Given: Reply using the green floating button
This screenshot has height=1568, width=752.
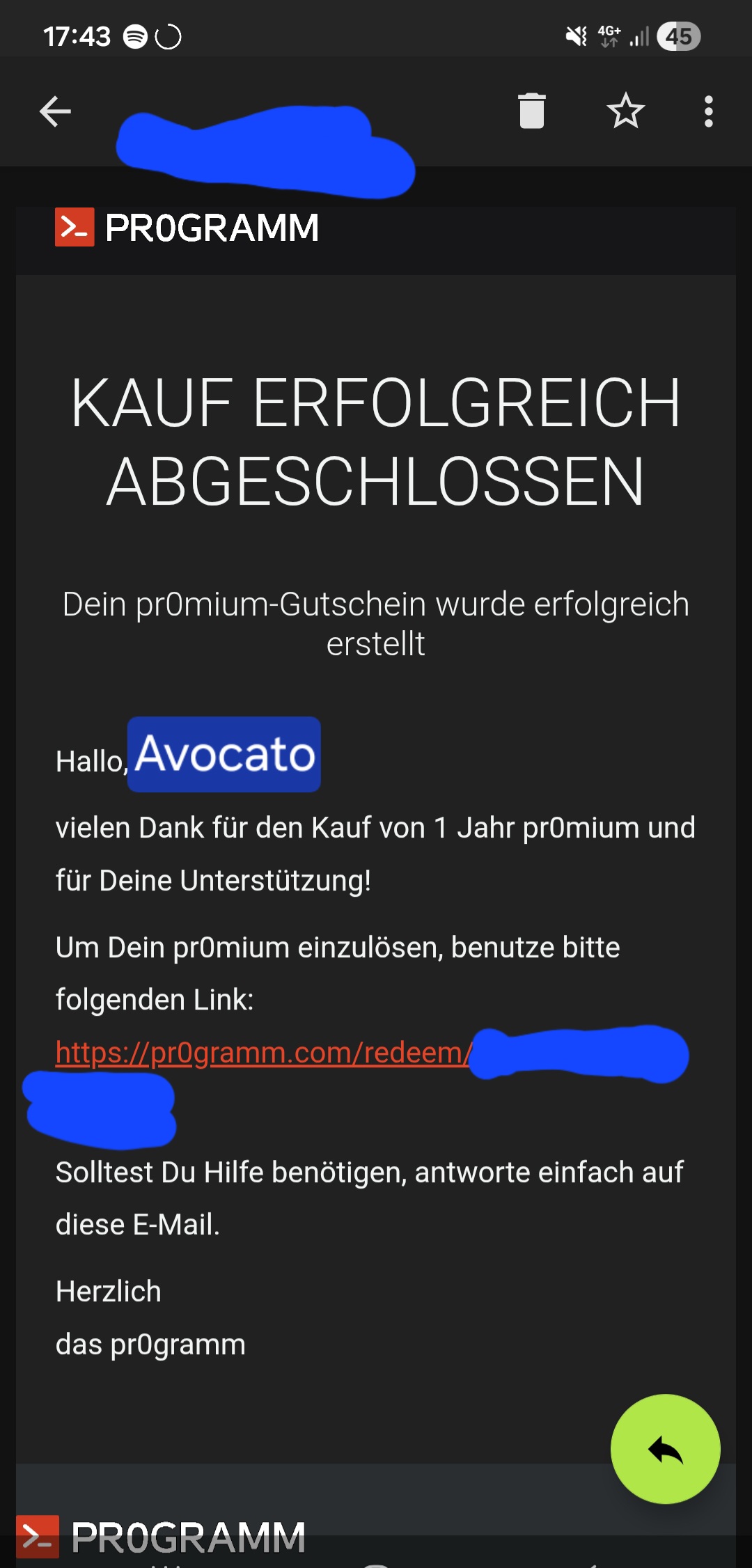Looking at the screenshot, I should [665, 1449].
